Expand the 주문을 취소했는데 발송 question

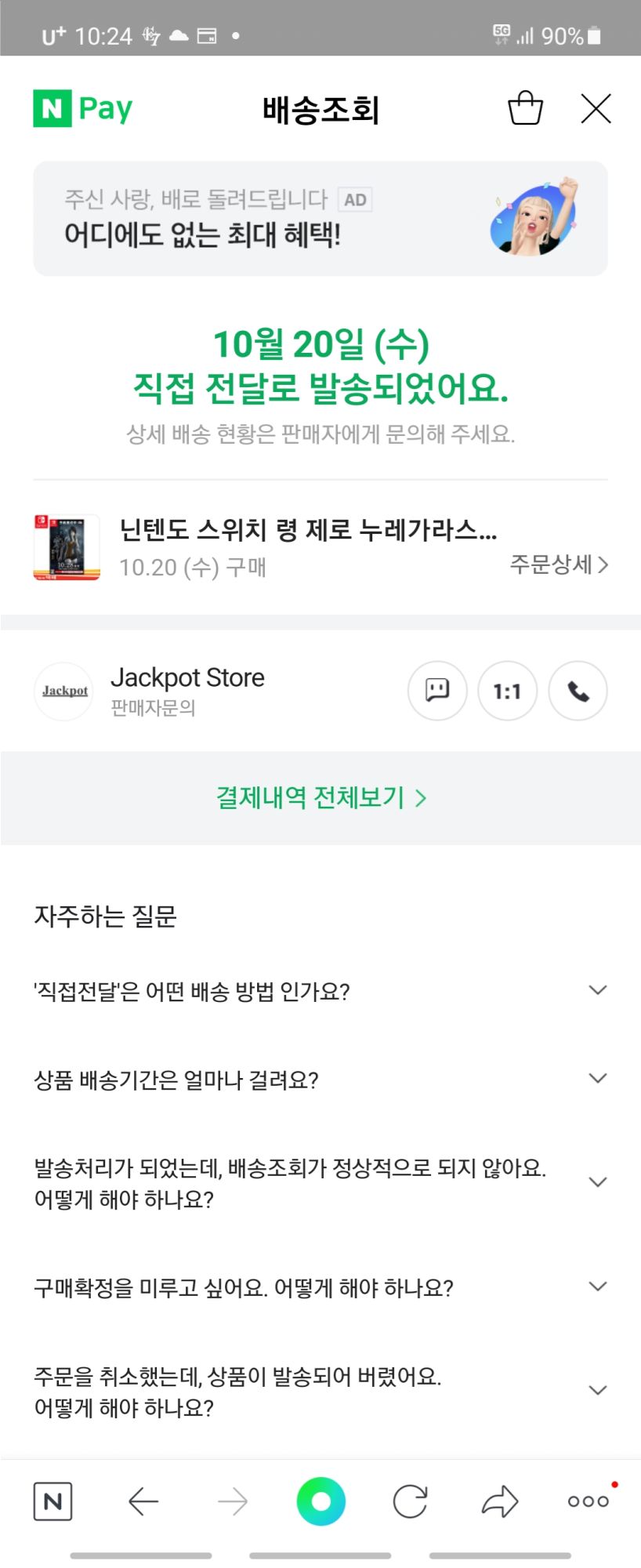tap(320, 1391)
